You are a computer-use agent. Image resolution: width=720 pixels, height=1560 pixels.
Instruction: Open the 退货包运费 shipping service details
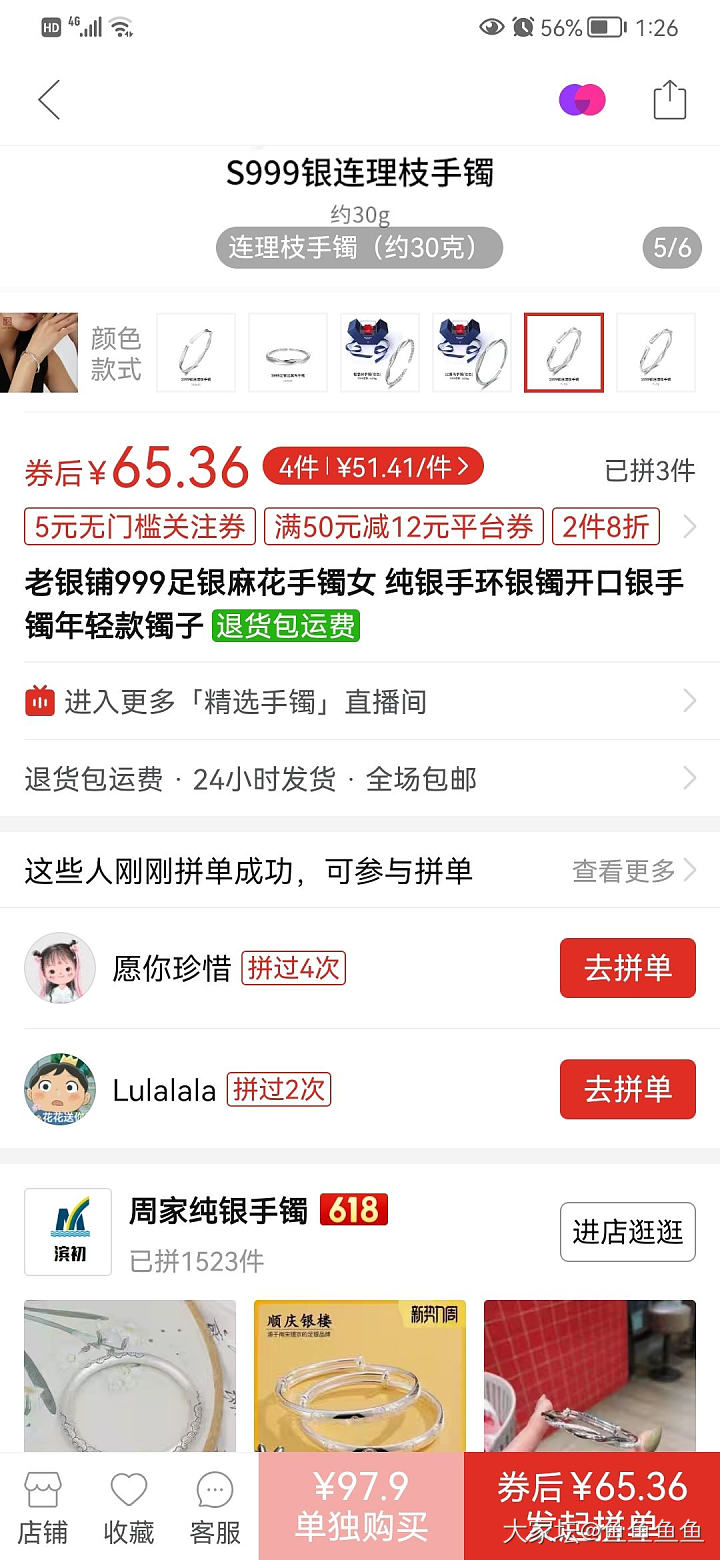tap(360, 779)
